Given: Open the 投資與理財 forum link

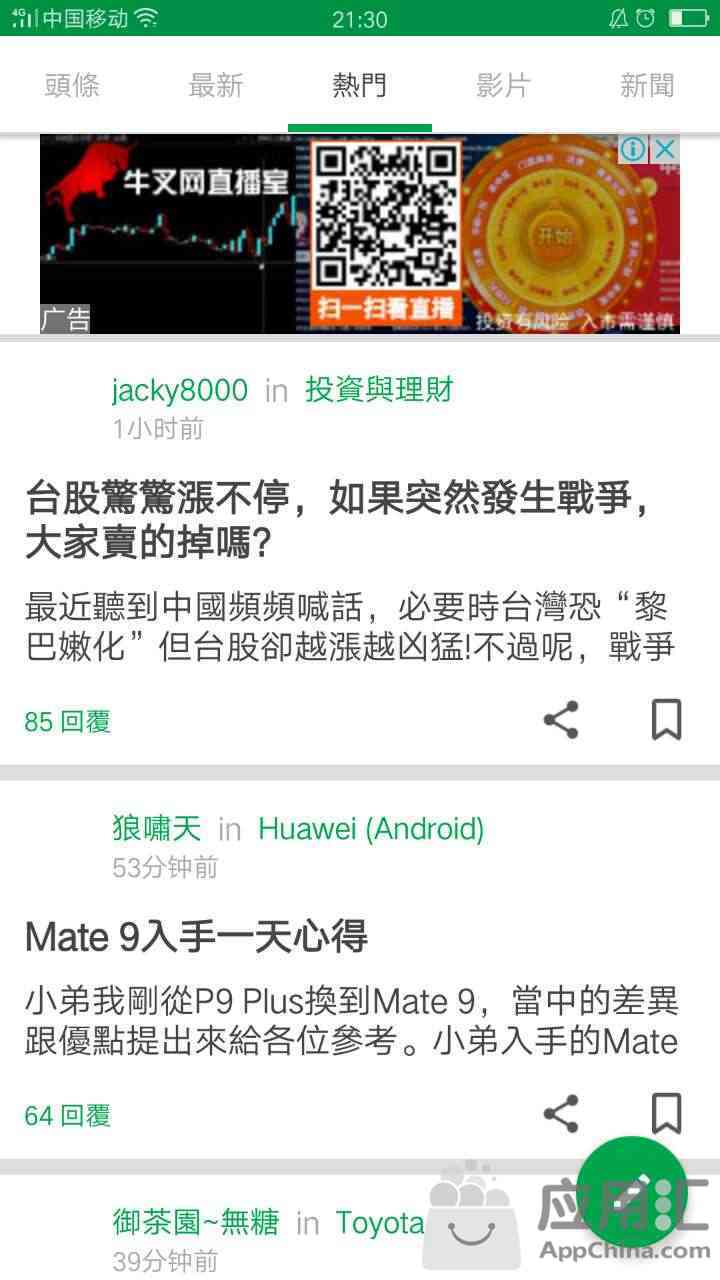Looking at the screenshot, I should 379,390.
